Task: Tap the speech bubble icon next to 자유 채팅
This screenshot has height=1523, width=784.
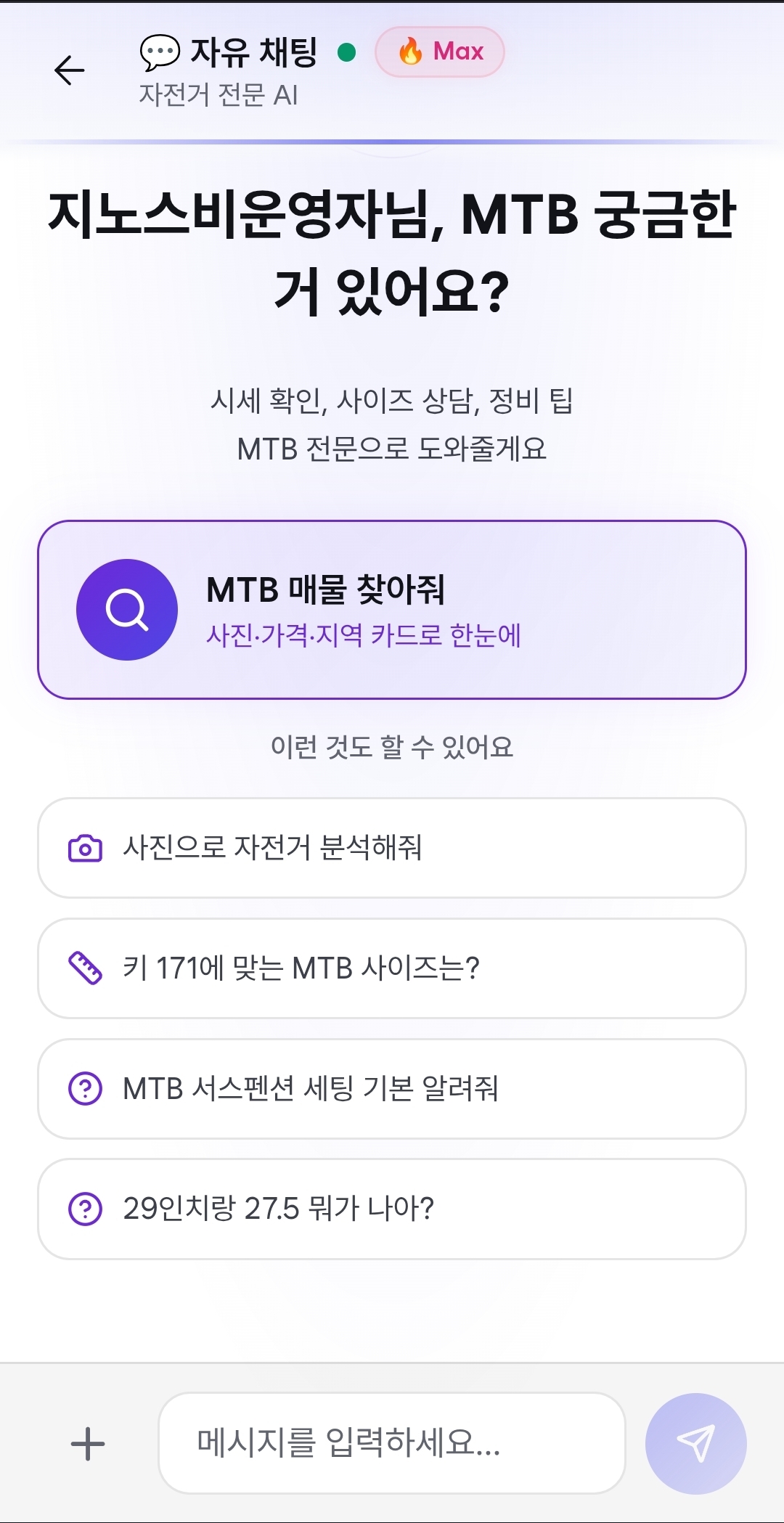Action: click(161, 52)
